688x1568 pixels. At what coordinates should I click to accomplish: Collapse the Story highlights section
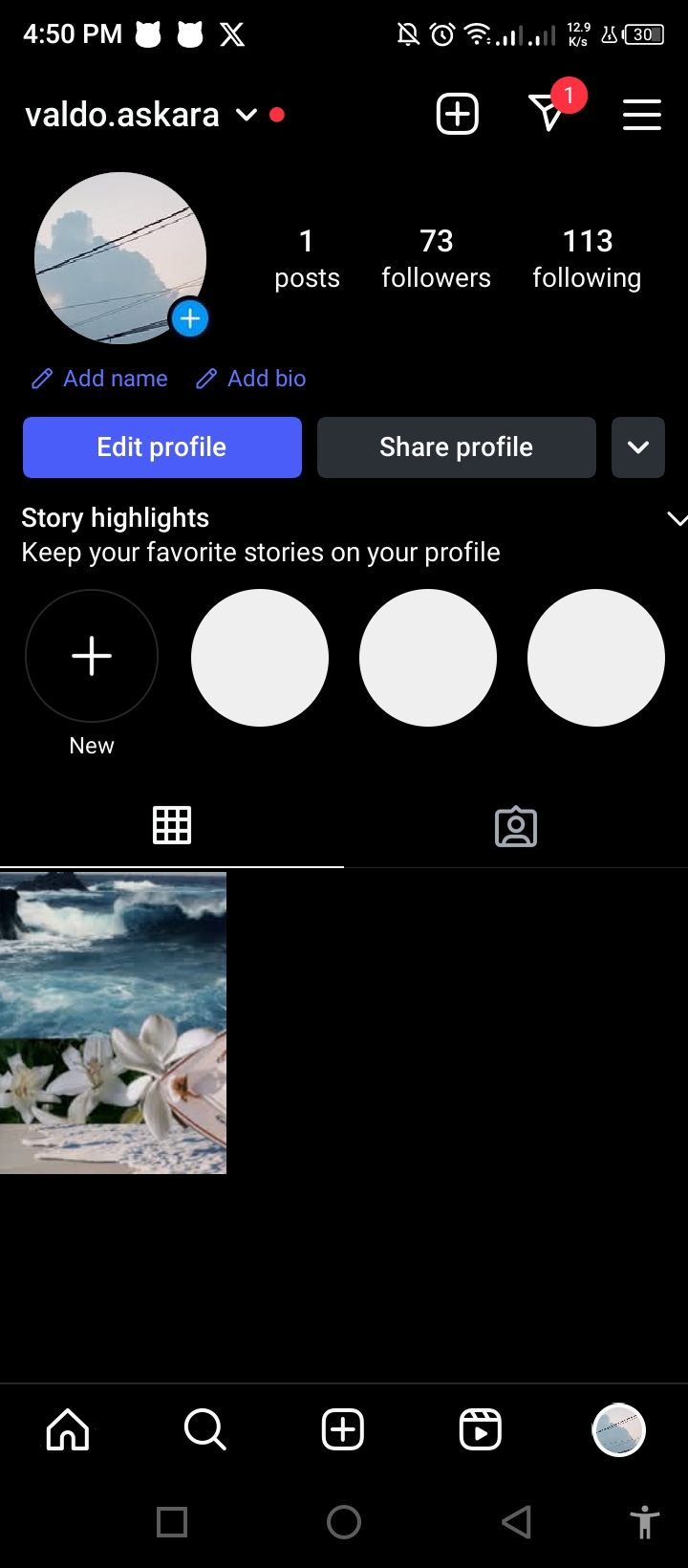click(x=676, y=519)
